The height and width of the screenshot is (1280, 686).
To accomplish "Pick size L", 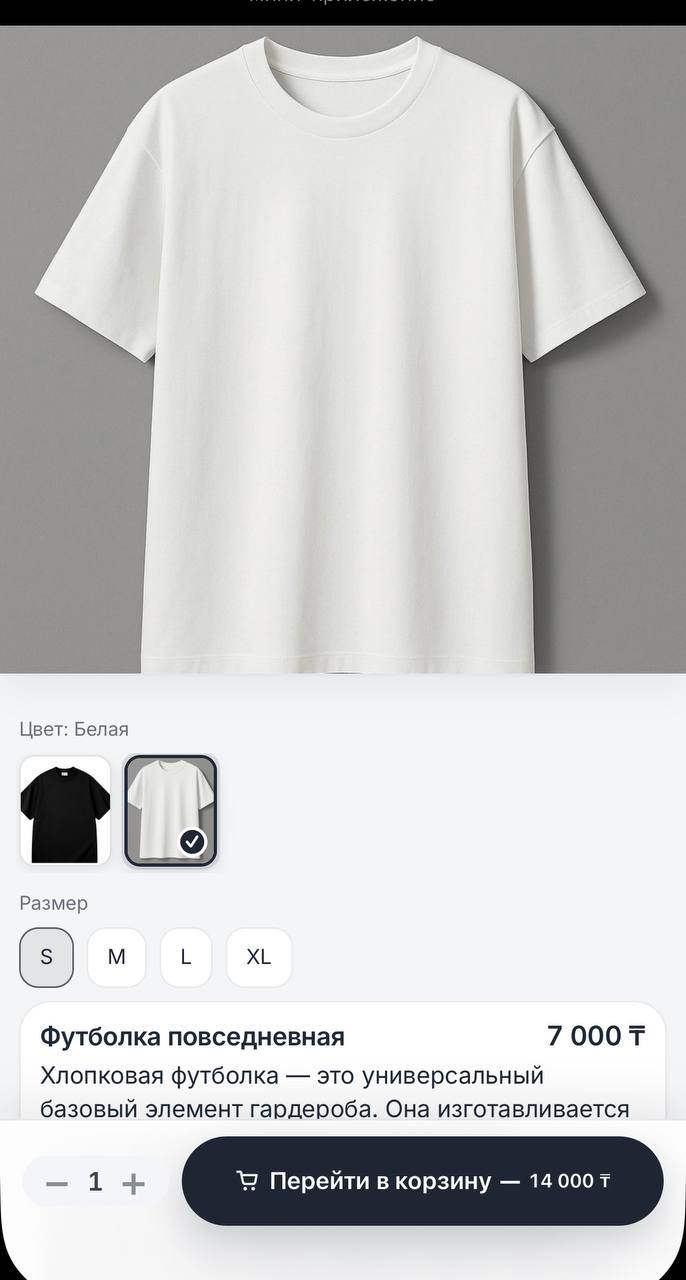I will coord(186,957).
